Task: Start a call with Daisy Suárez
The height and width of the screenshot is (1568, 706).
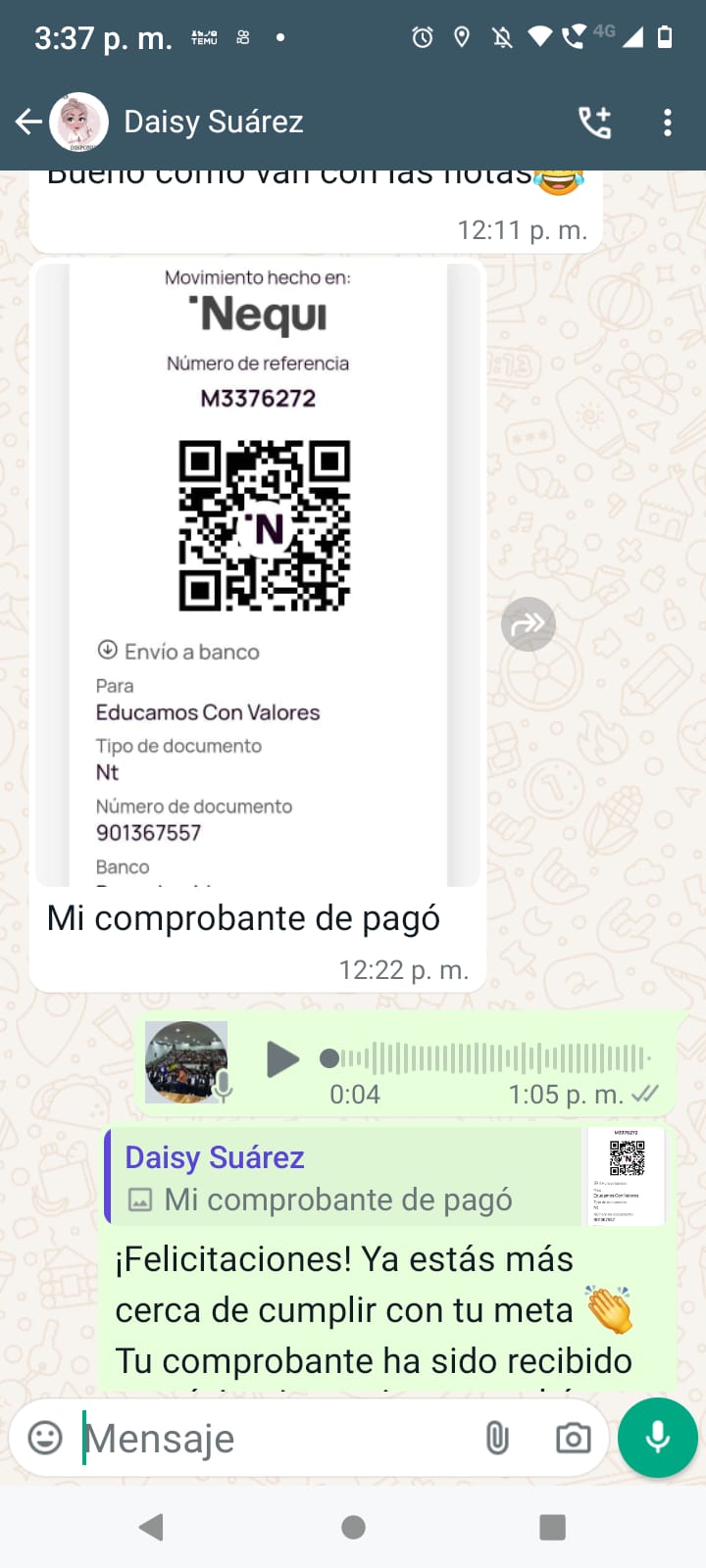Action: (594, 122)
